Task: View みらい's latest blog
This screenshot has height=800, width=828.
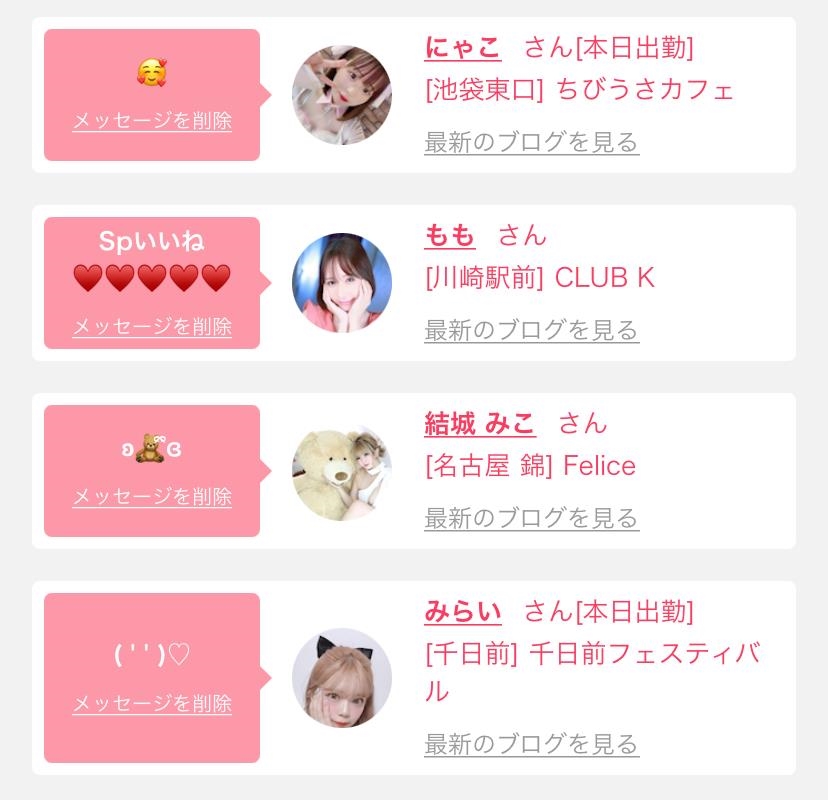Action: [x=531, y=744]
